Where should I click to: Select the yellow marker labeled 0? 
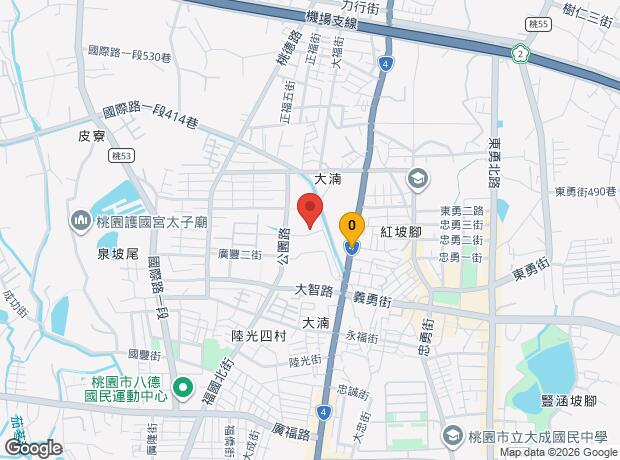pos(352,227)
